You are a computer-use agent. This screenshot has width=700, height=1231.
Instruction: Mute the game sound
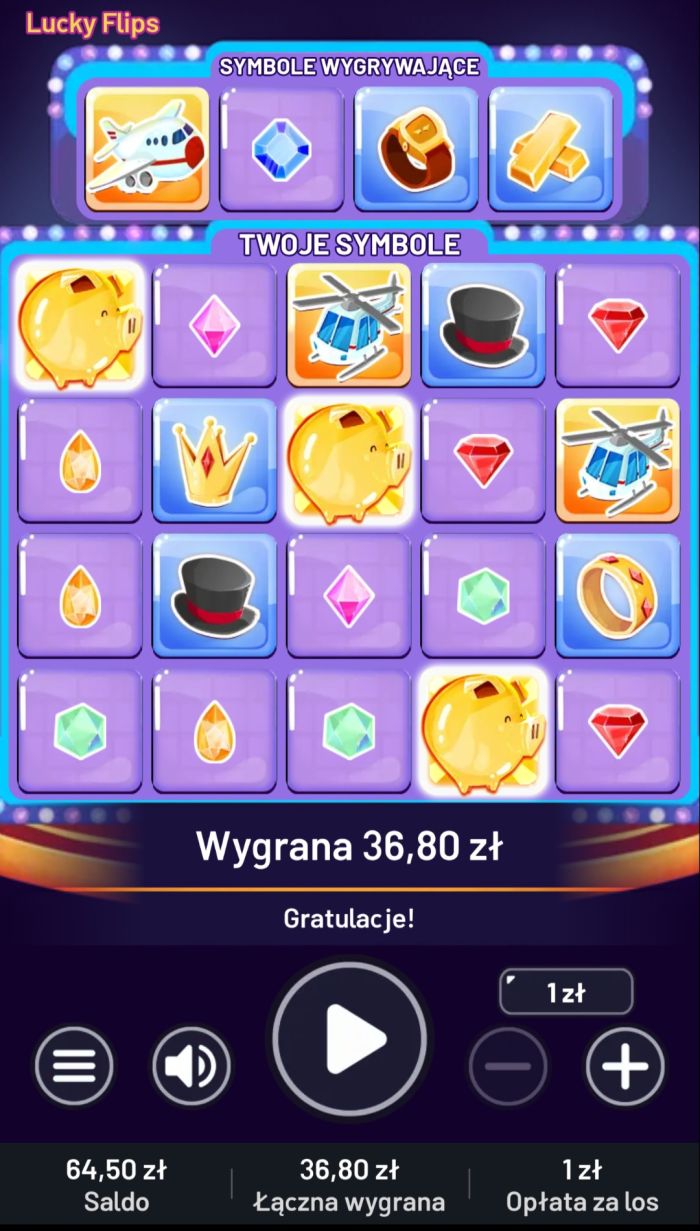(191, 1066)
